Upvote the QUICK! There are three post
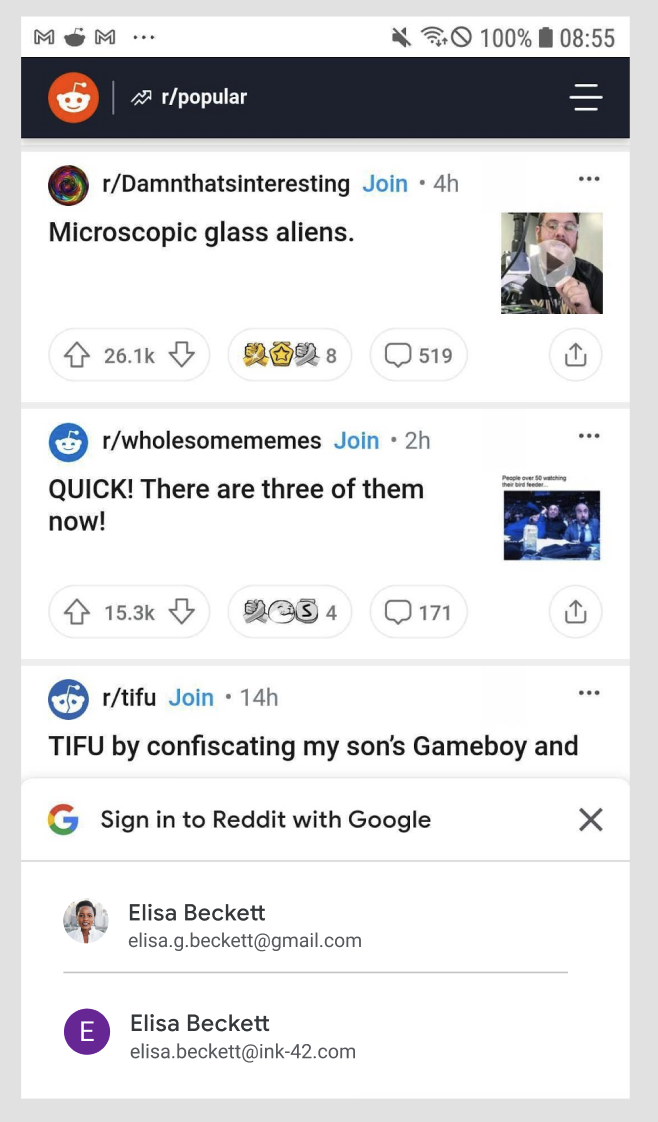Screen dimensions: 658x1122 pyautogui.click(x=77, y=612)
